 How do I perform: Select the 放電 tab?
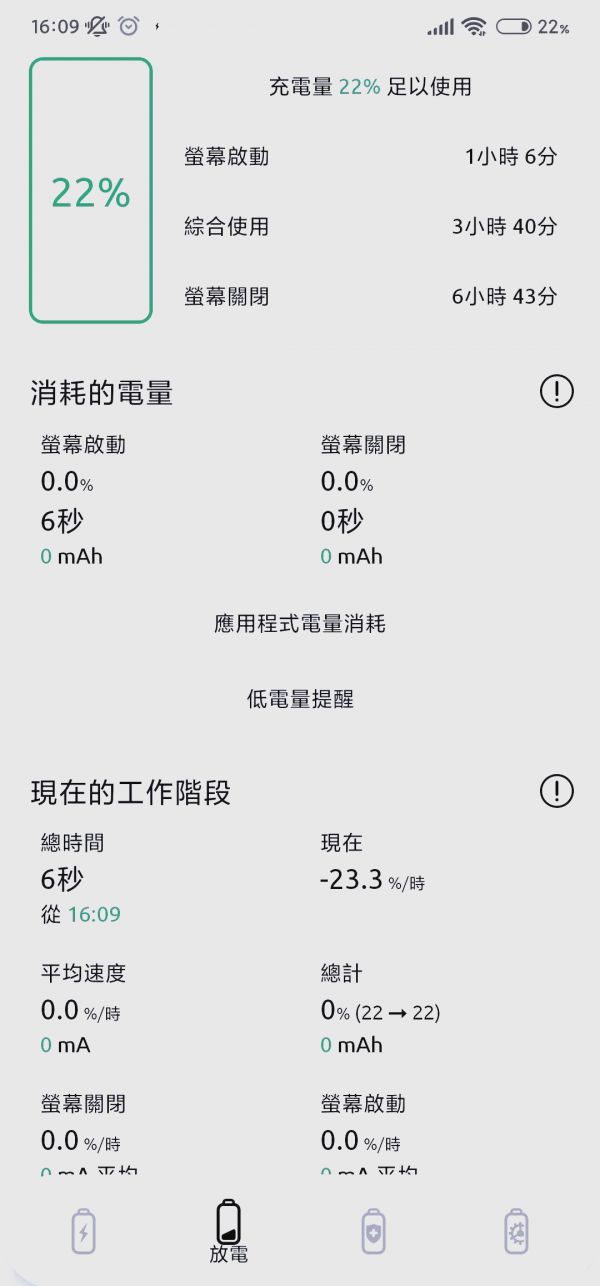[229, 1232]
